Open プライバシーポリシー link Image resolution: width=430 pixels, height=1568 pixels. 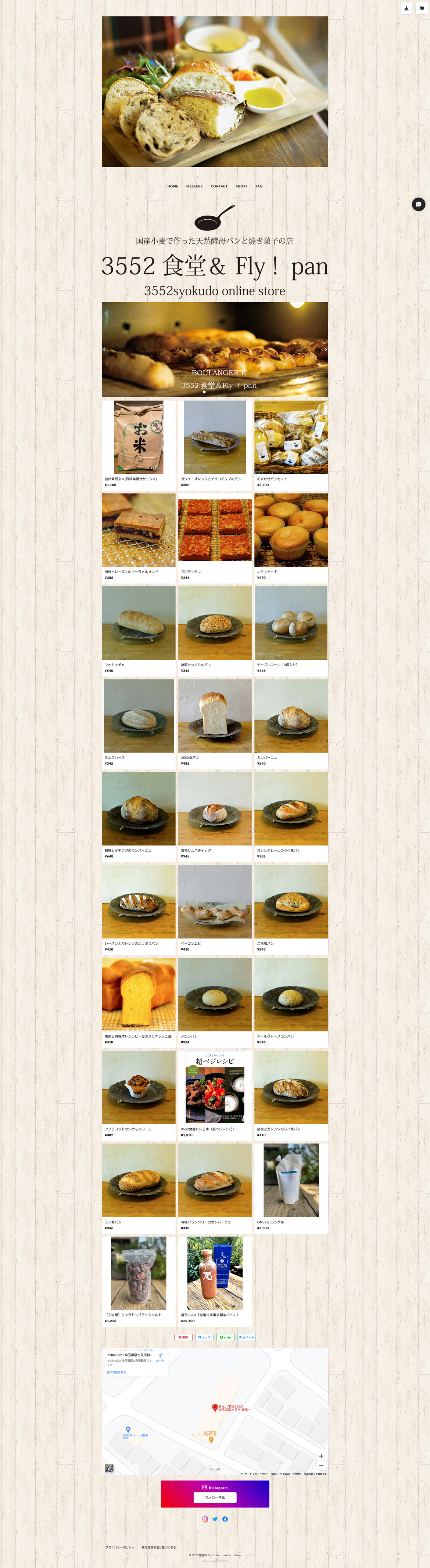[119, 1547]
